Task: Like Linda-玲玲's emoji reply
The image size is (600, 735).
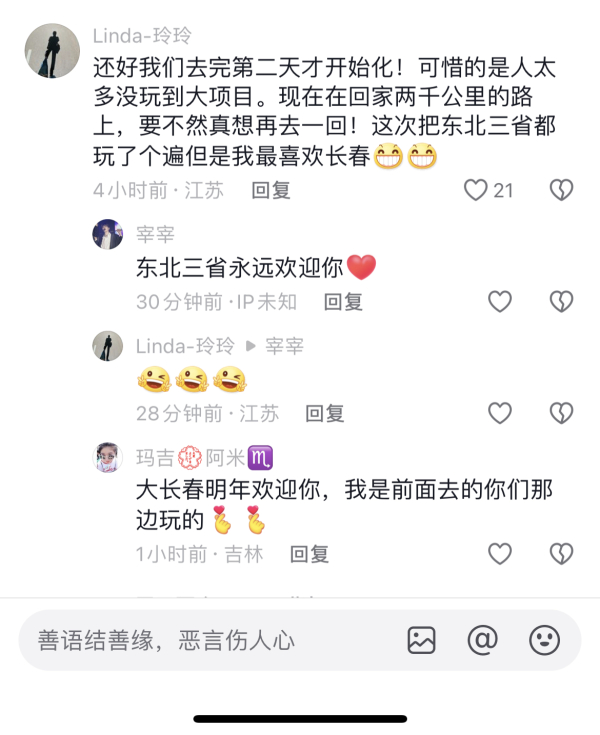Action: point(499,412)
